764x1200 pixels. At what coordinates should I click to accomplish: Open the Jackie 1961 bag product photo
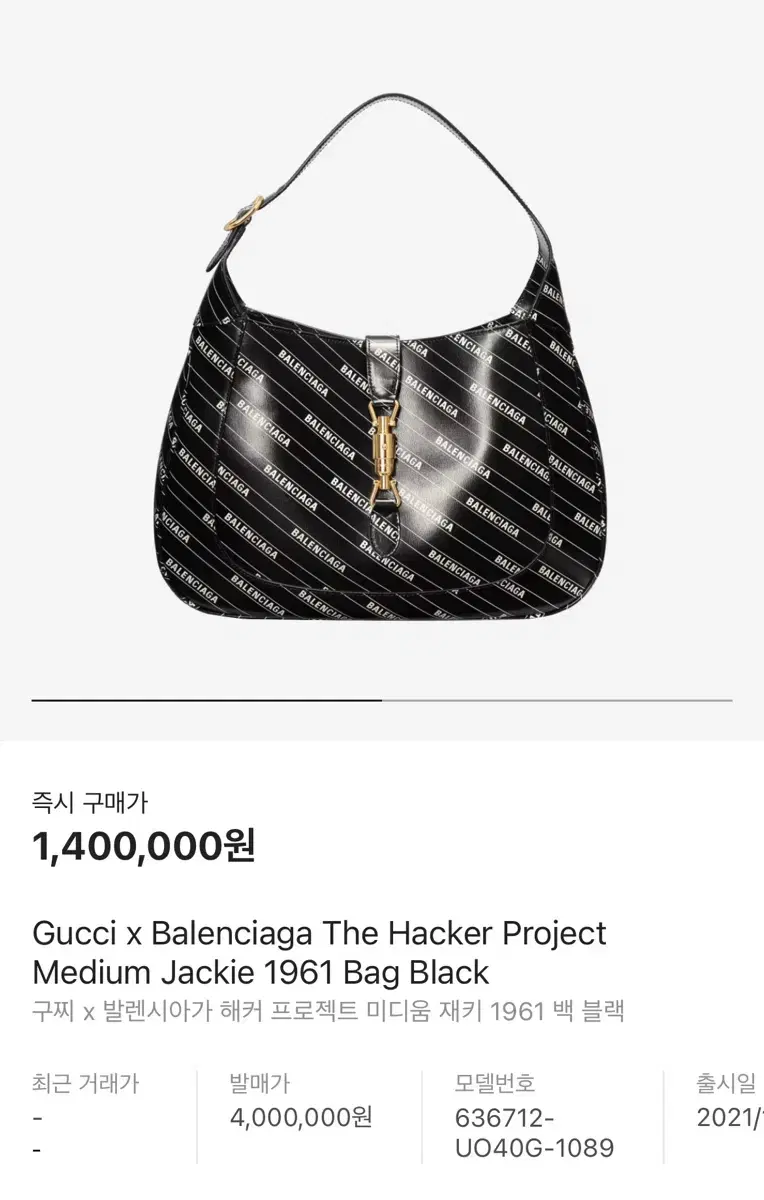[382, 400]
